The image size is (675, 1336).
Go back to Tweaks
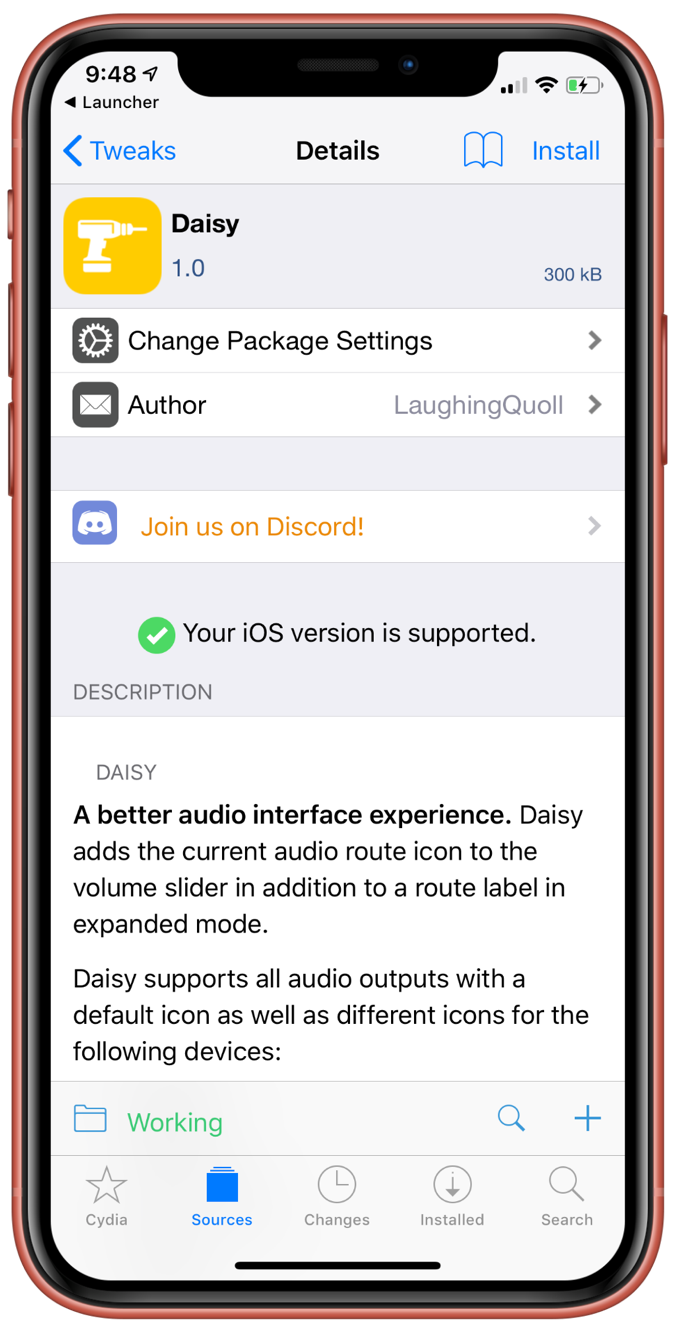[119, 151]
